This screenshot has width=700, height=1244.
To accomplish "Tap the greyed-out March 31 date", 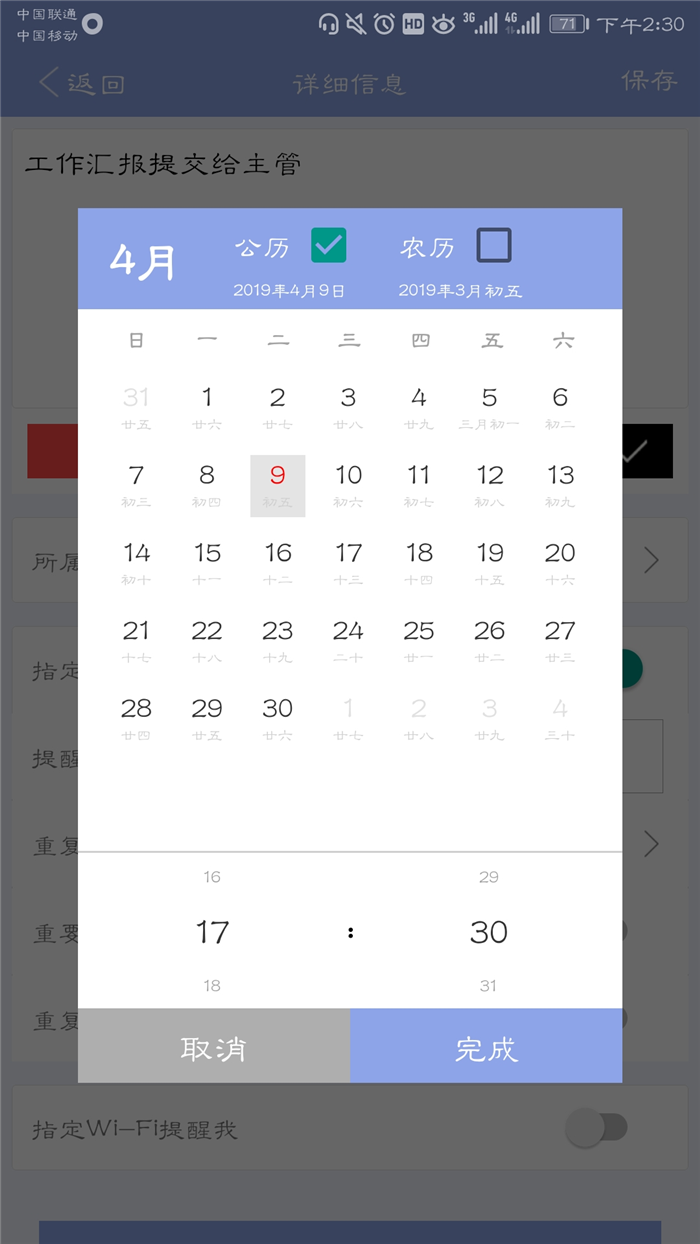I will 136,406.
